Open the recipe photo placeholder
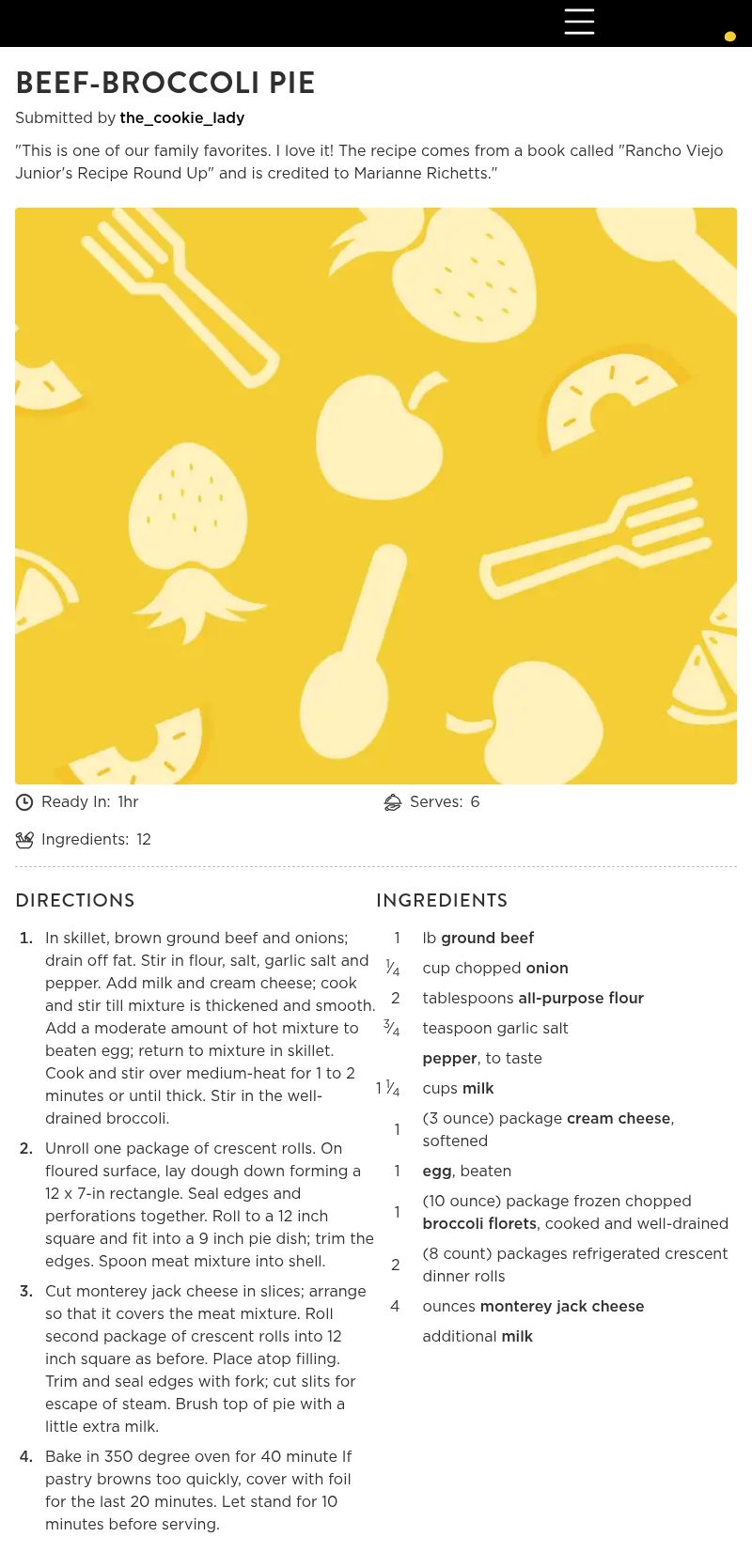The width and height of the screenshot is (752, 1568). click(376, 496)
